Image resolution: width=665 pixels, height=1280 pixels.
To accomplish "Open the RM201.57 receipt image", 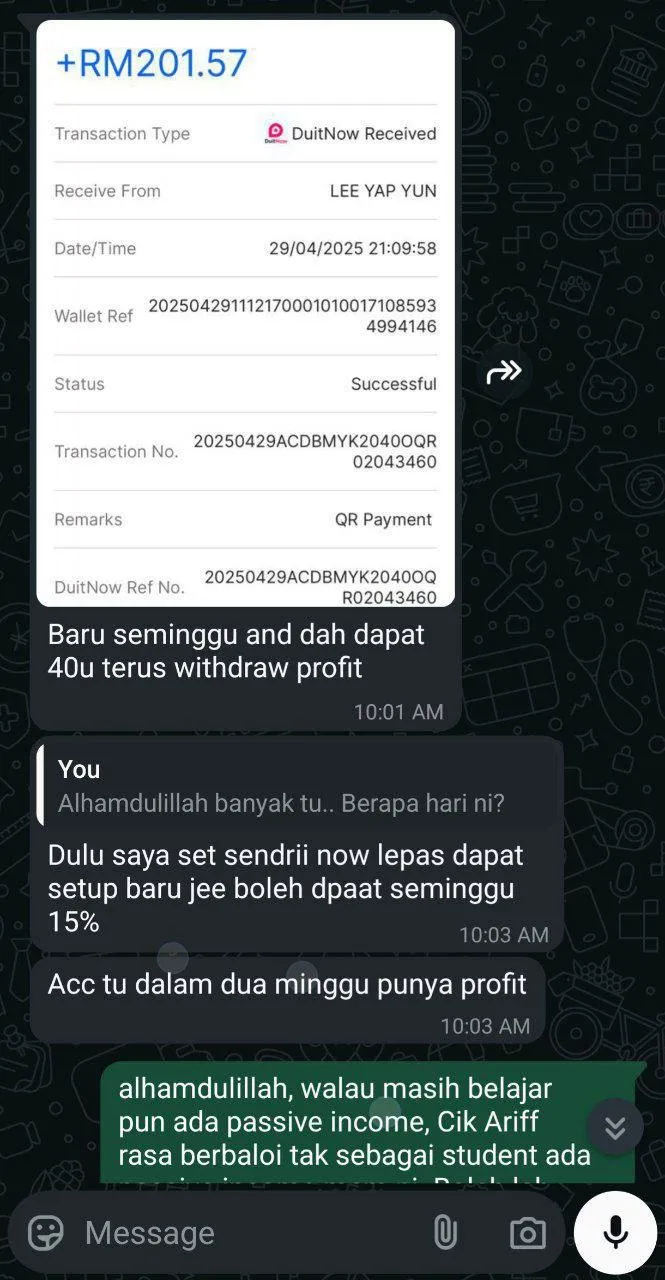I will tap(245, 313).
